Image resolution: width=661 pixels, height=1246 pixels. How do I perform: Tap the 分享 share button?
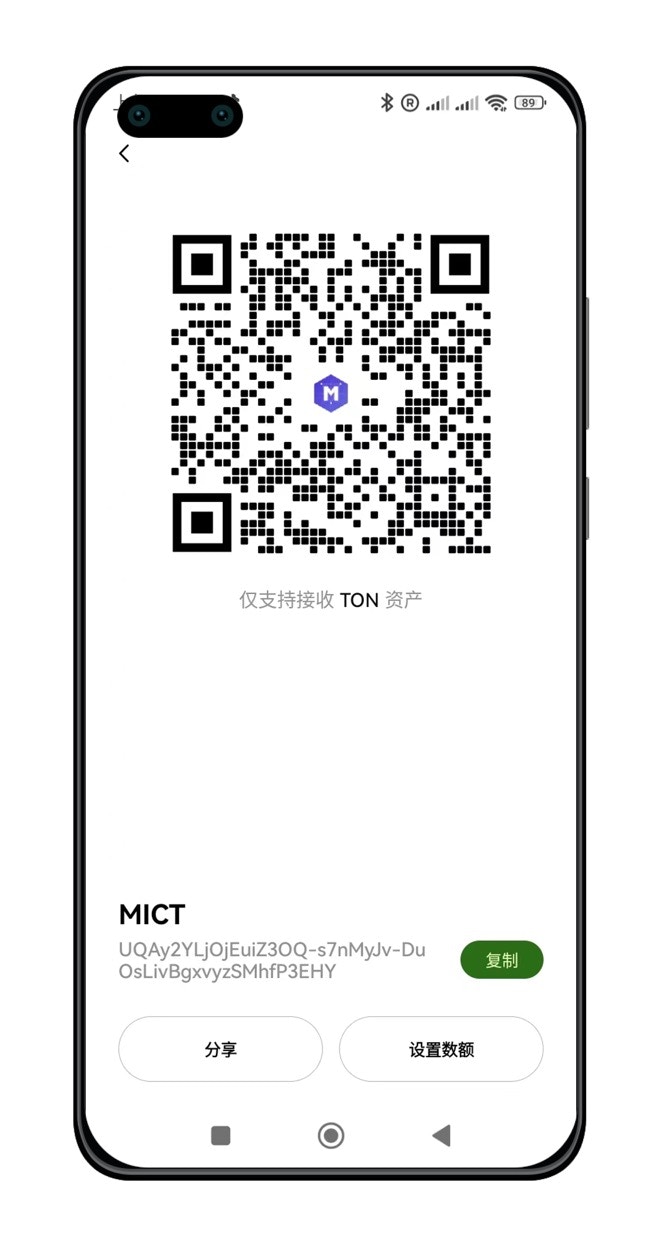click(220, 1049)
